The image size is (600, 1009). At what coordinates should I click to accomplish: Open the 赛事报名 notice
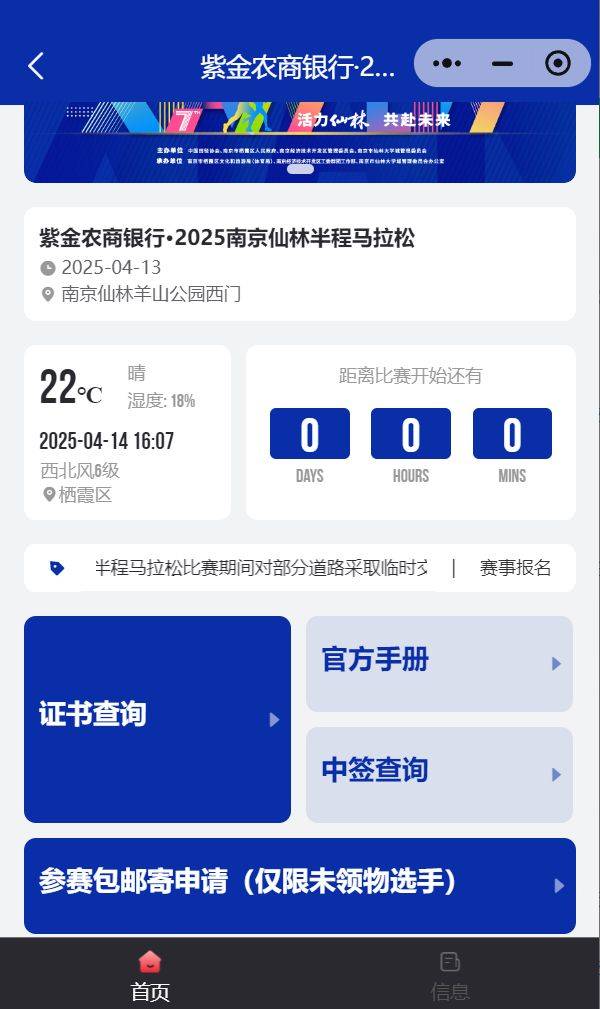click(515, 568)
